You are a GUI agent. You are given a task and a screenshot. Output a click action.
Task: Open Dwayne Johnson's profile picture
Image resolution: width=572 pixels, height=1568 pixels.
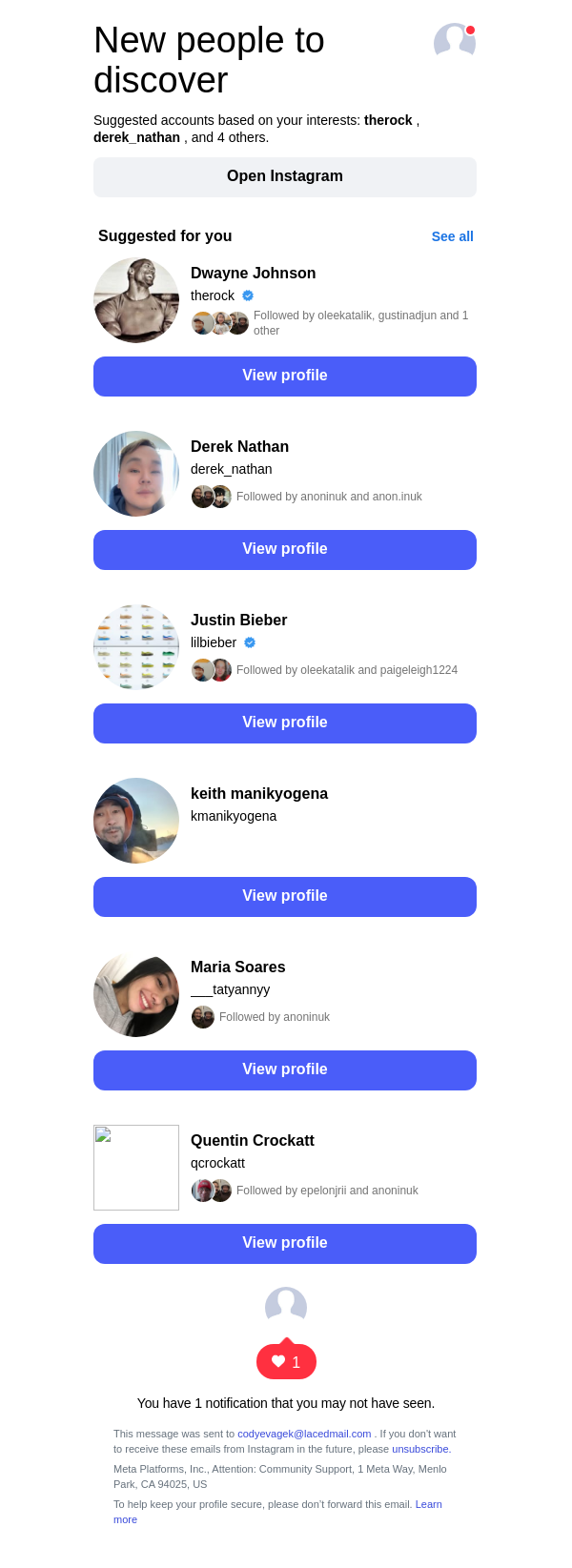(136, 300)
